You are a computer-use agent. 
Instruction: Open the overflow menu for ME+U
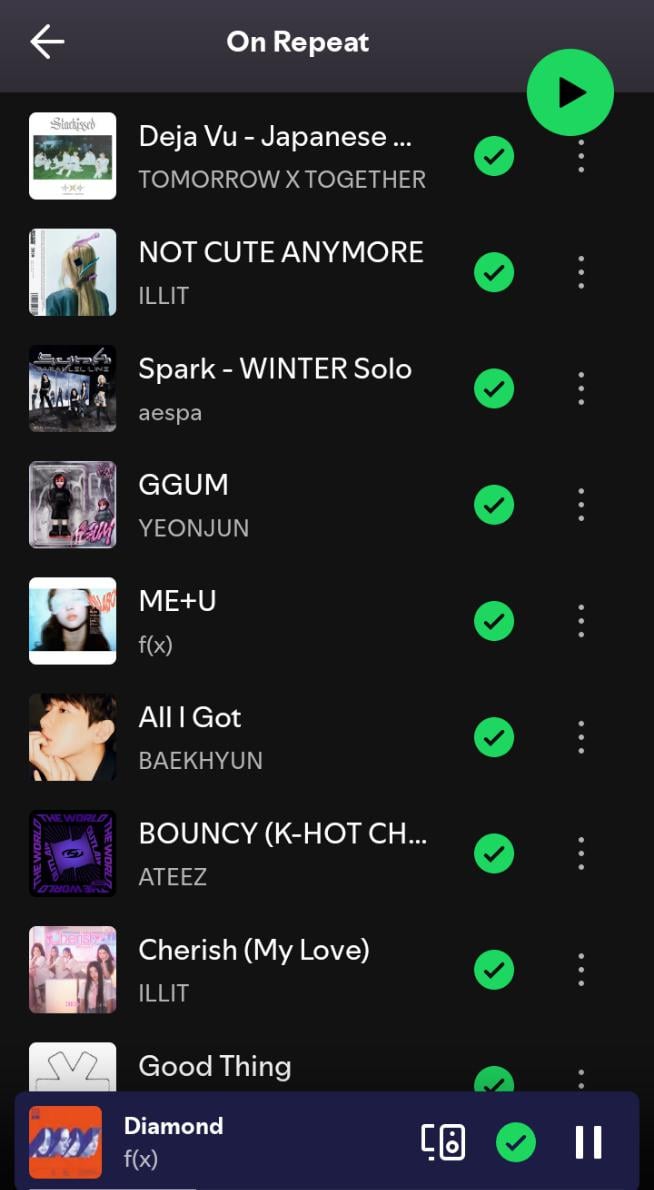click(581, 621)
